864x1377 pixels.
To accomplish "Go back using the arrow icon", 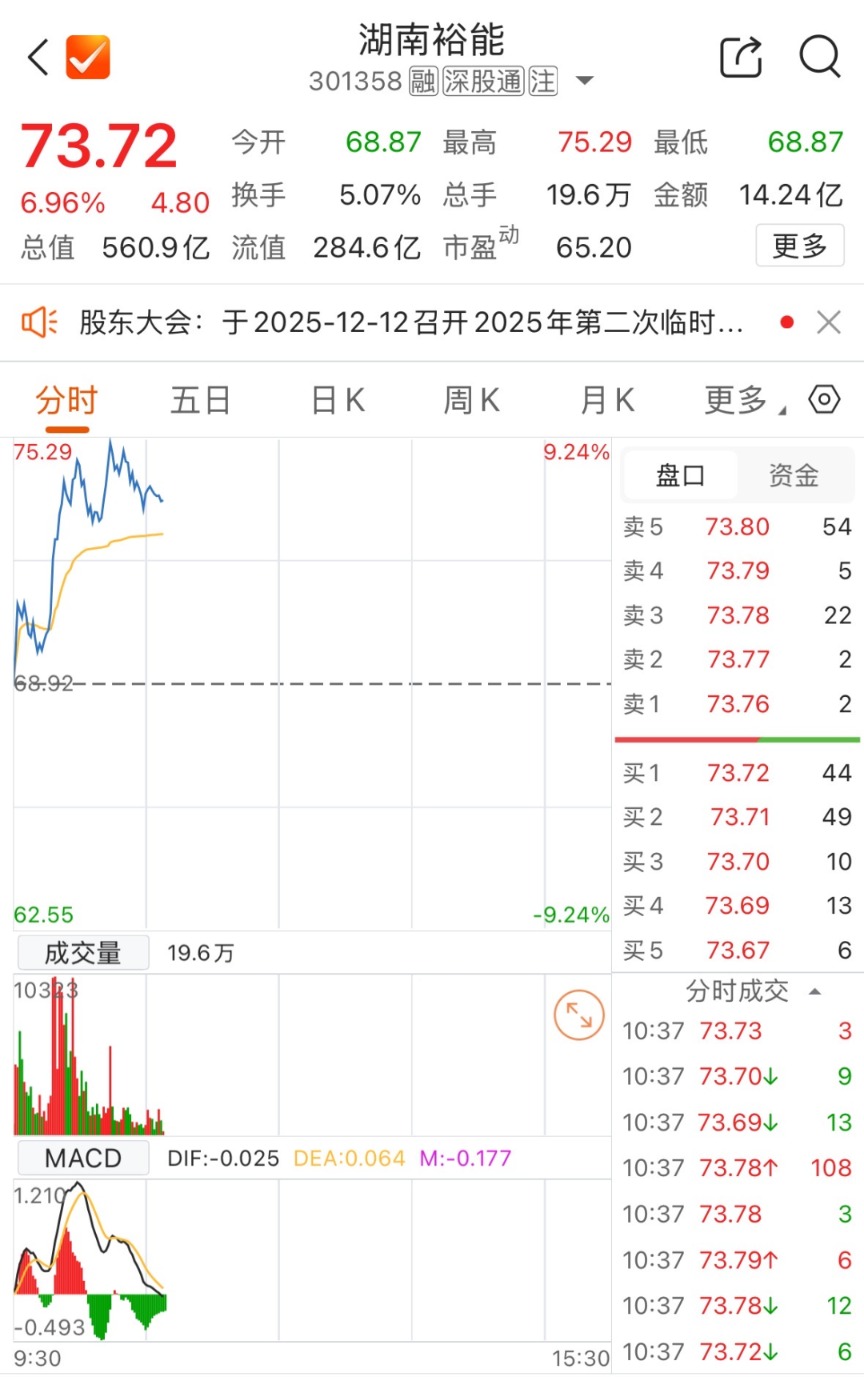I will point(38,57).
